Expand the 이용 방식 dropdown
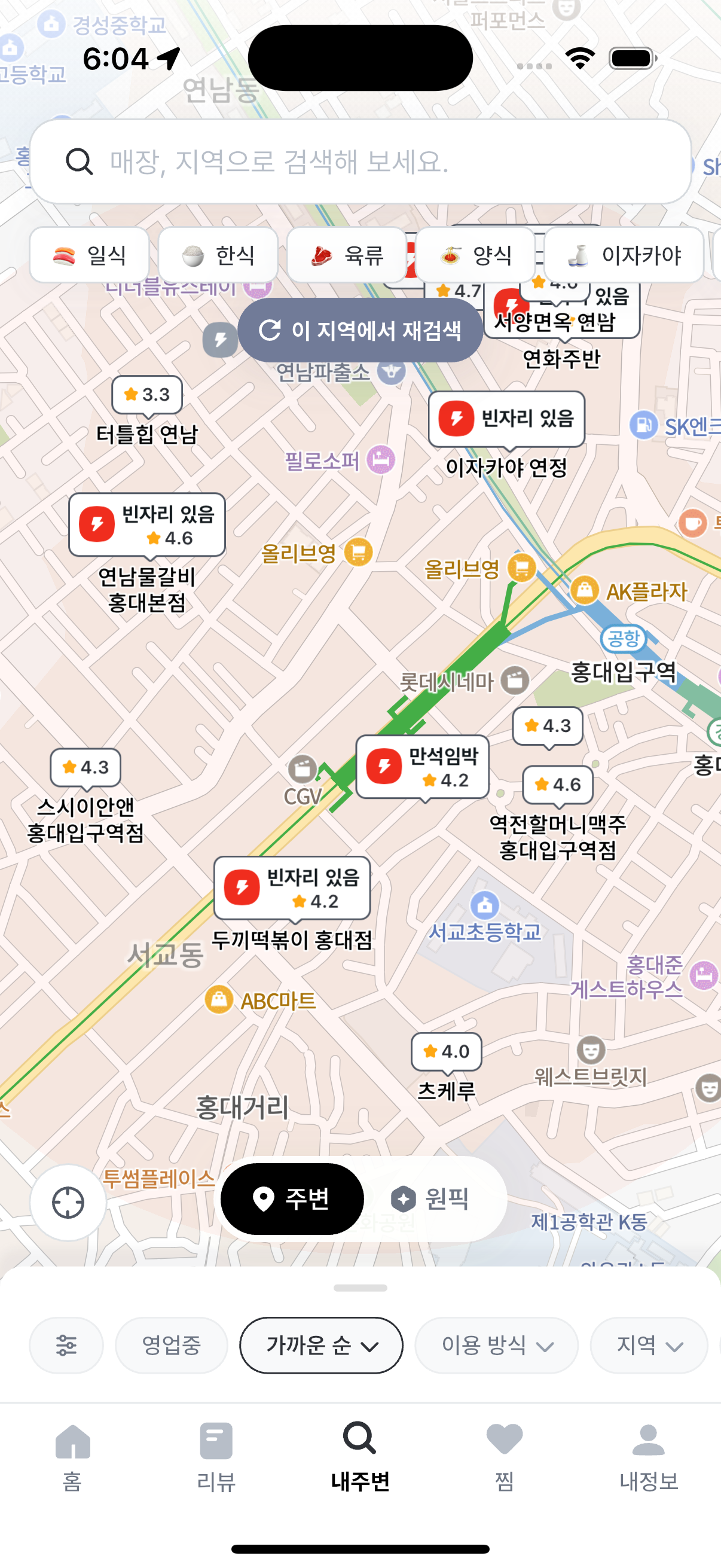The width and height of the screenshot is (721, 1568). coord(496,1345)
